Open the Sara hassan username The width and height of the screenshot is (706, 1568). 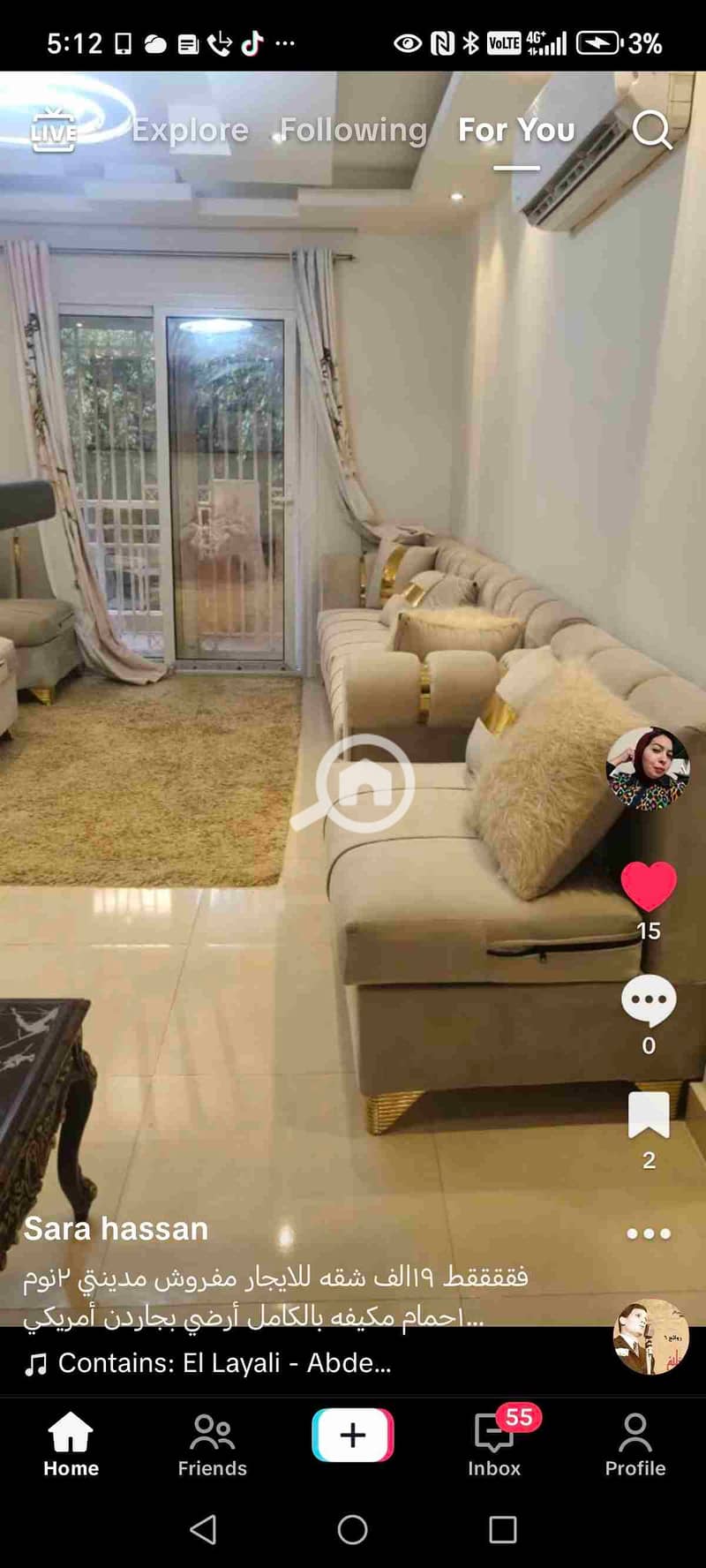pos(116,1228)
